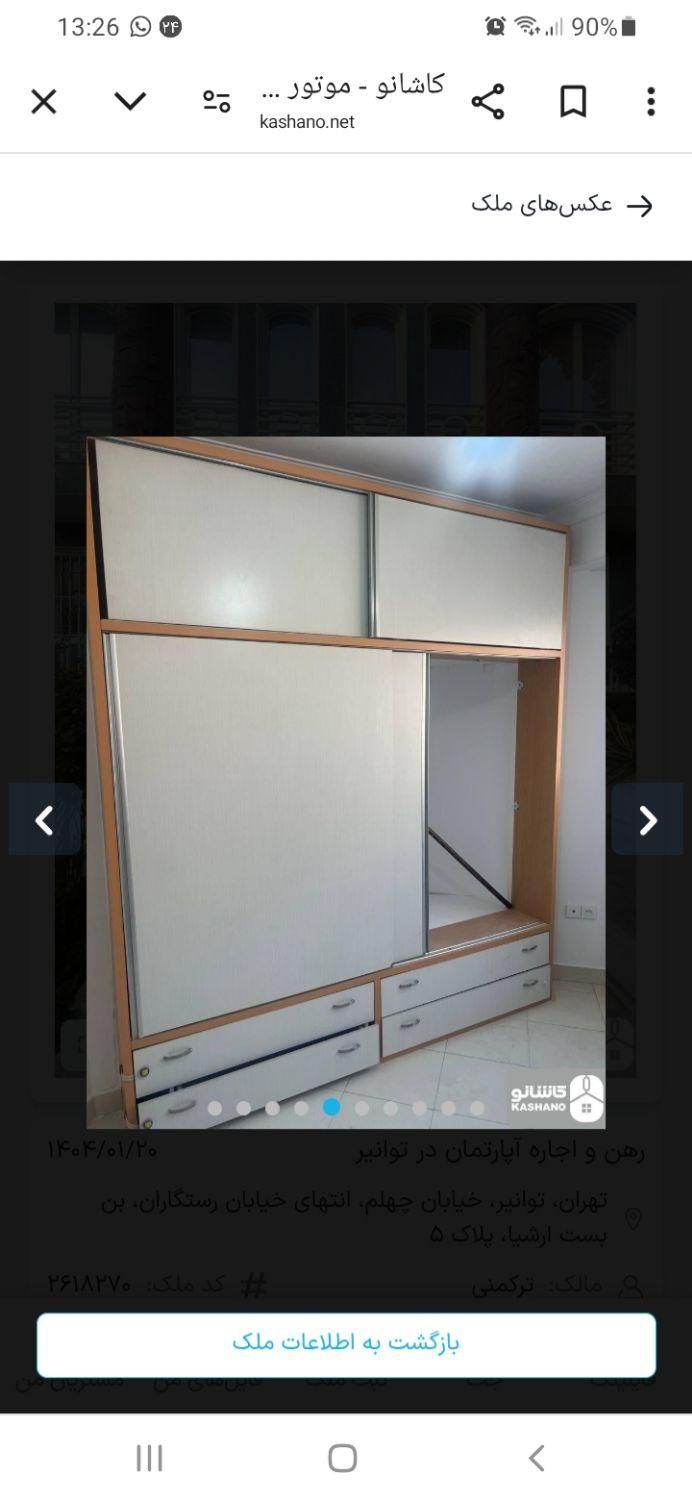The image size is (692, 1500).
Task: Open the browser overflow menu
Action: pos(651,101)
